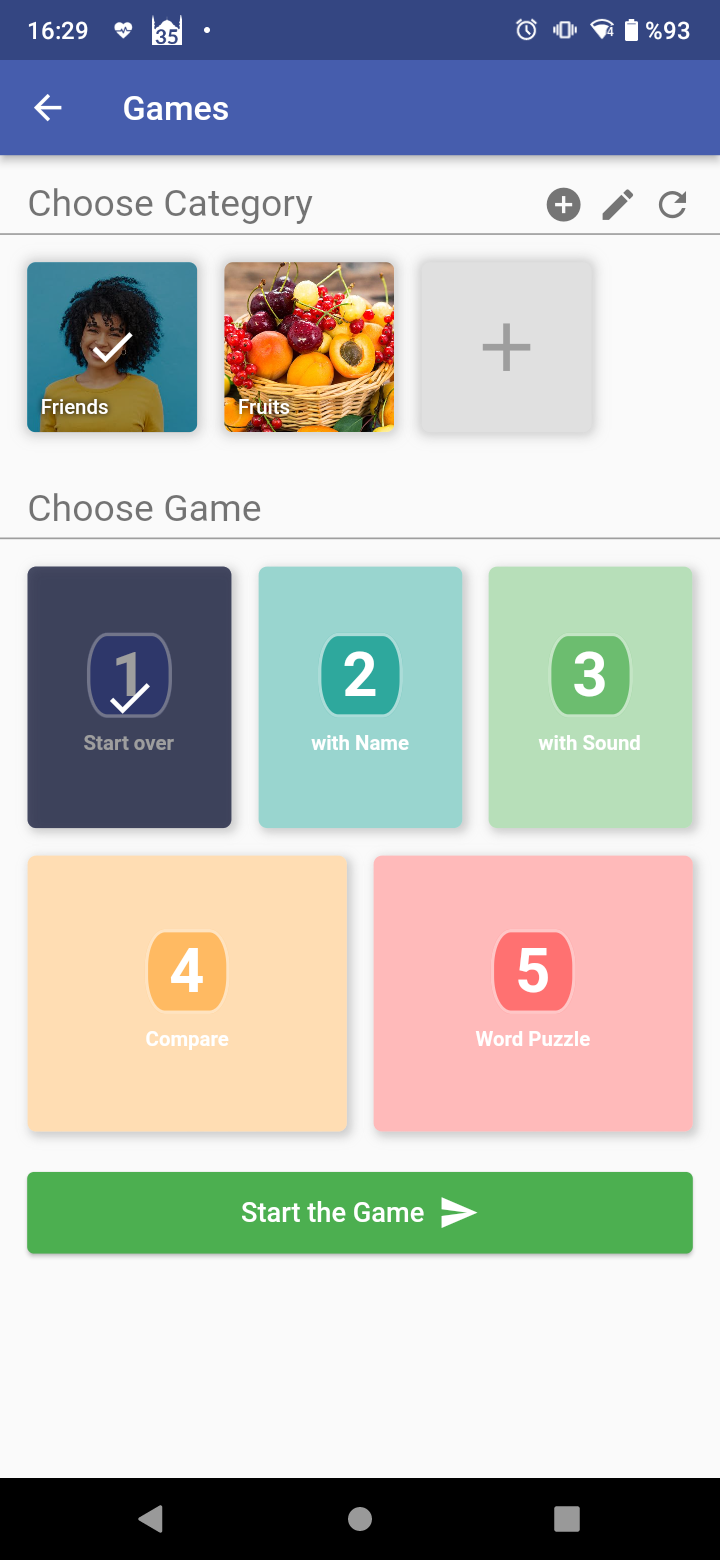
Task: Add a new category with the plus icon
Action: click(563, 205)
